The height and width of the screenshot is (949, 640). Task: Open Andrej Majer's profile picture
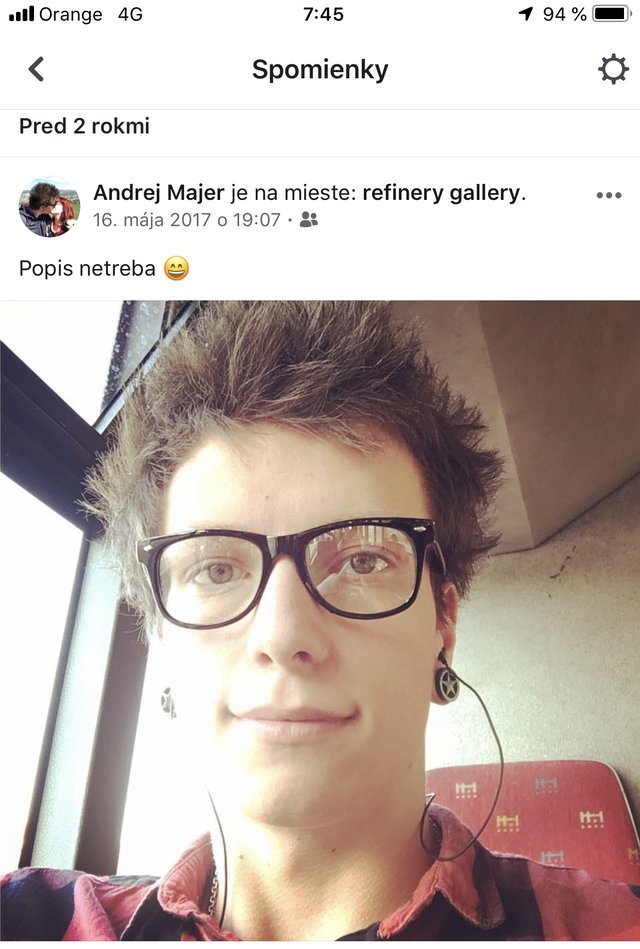[x=48, y=207]
